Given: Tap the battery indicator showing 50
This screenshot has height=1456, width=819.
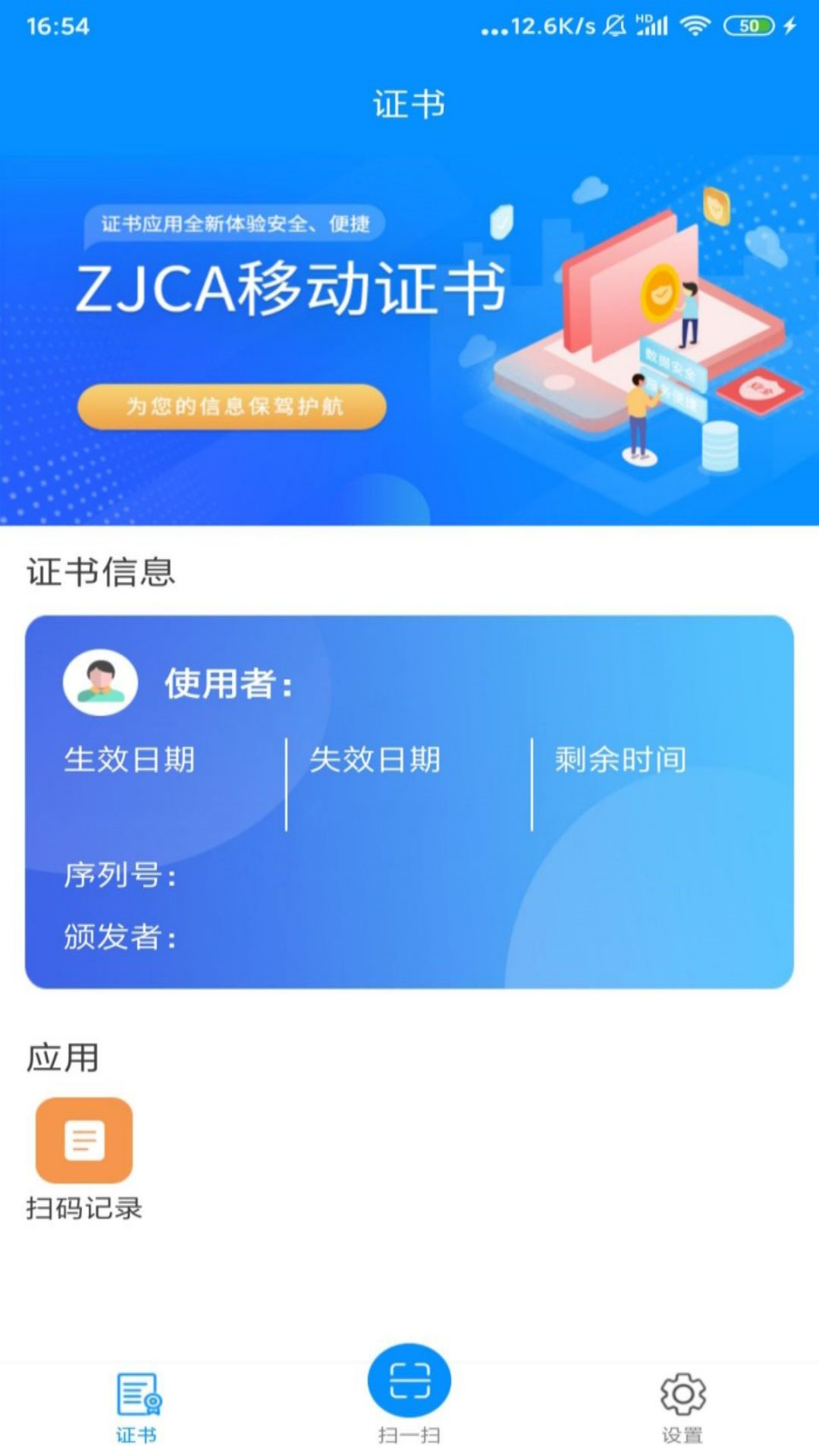Looking at the screenshot, I should (x=749, y=24).
